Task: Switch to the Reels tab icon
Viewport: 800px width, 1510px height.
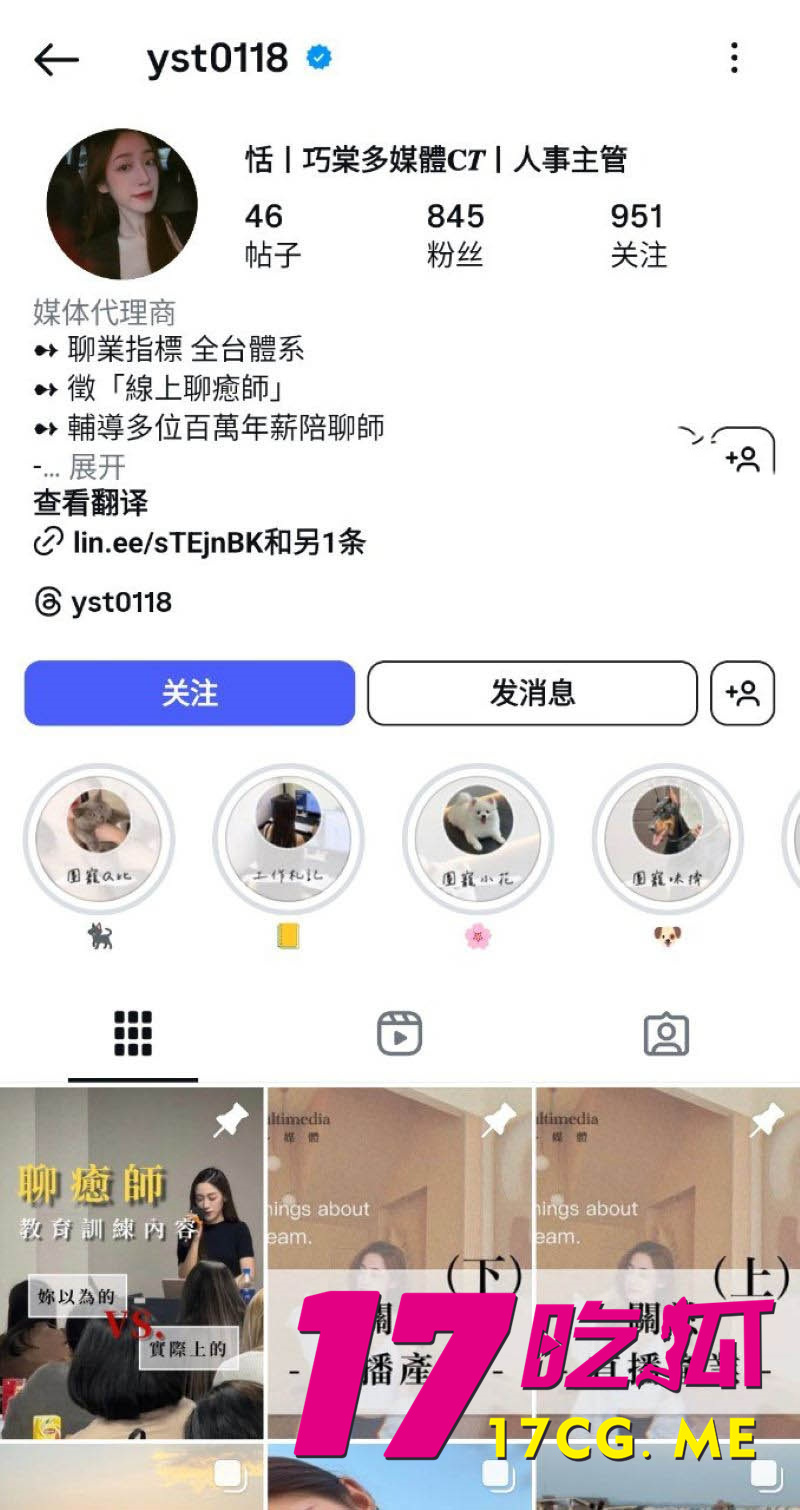Action: tap(400, 1034)
